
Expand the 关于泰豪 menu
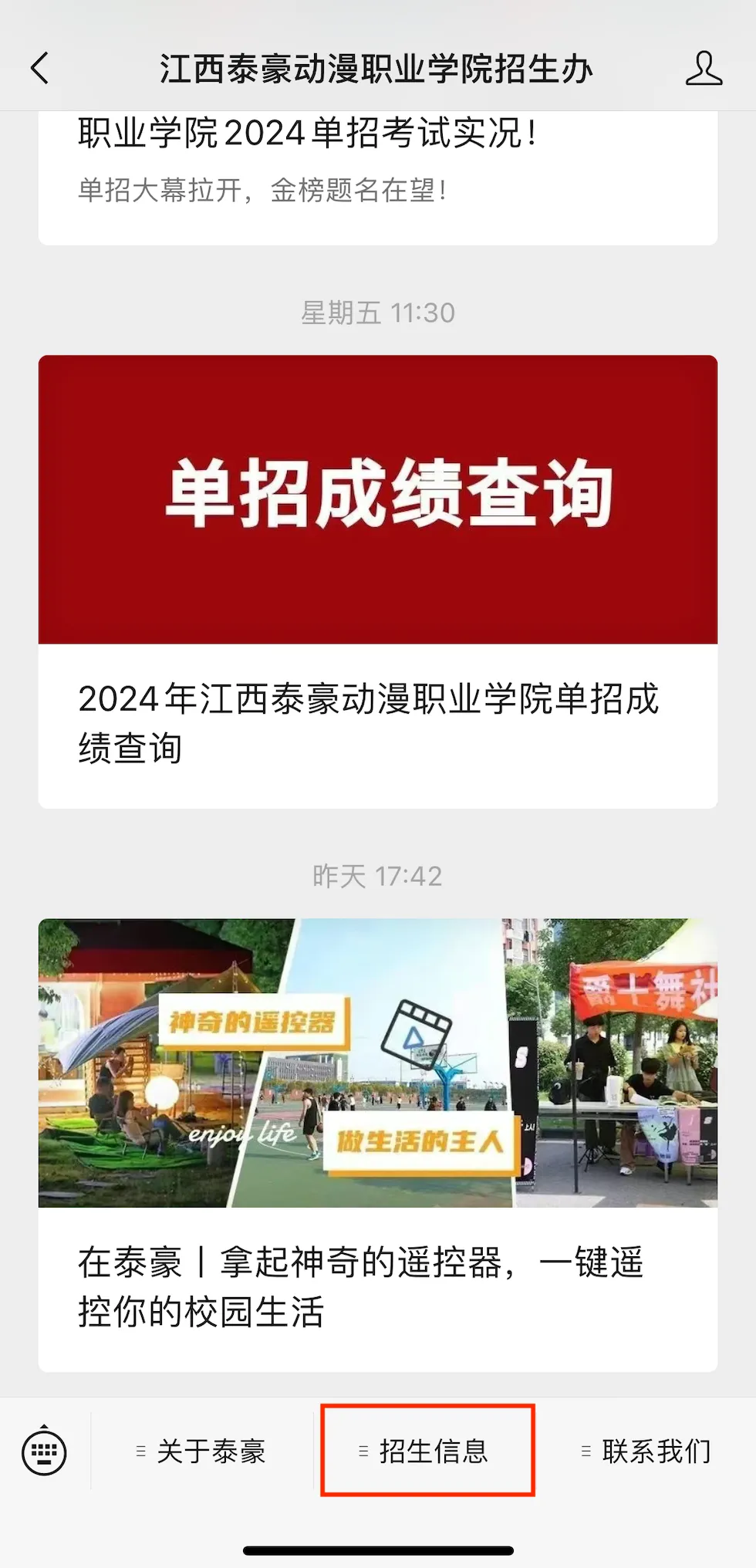(x=202, y=1451)
